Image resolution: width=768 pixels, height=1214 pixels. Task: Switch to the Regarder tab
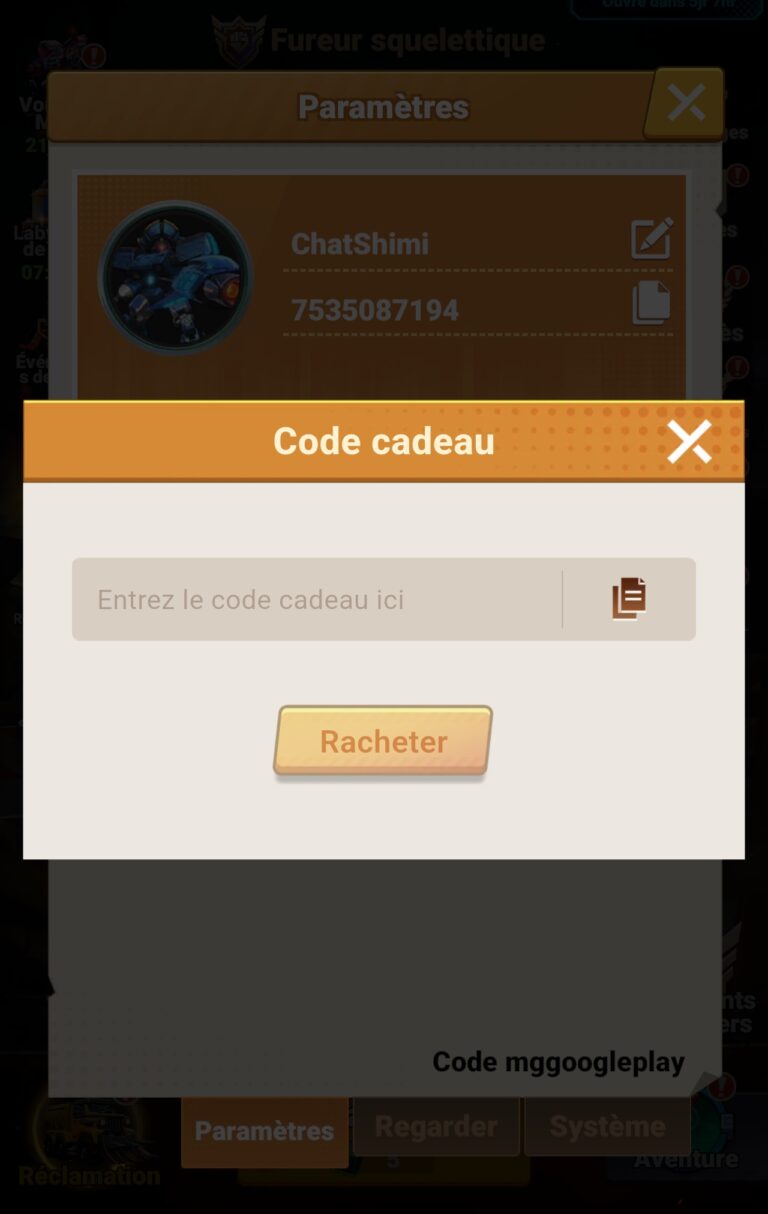[x=437, y=1125]
